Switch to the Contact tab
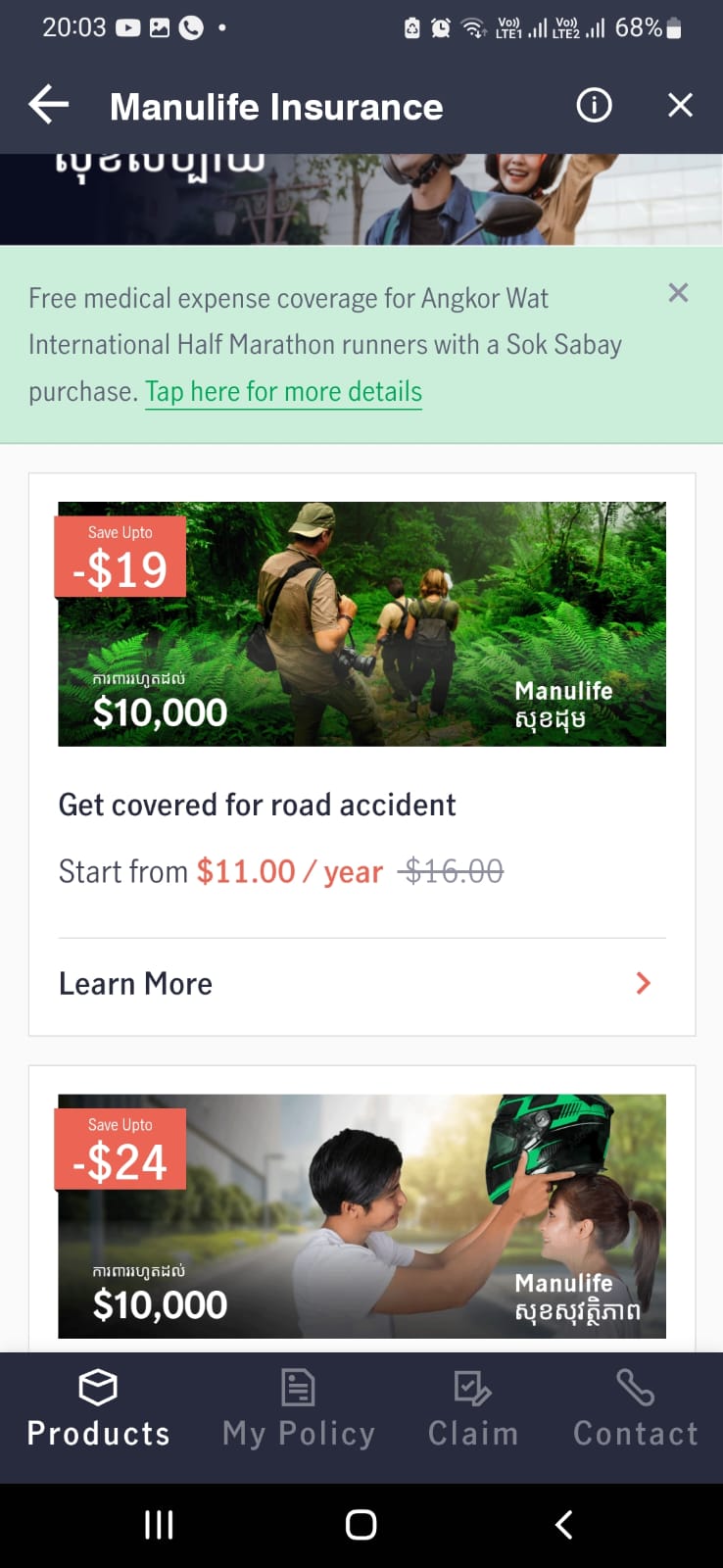Image resolution: width=723 pixels, height=1568 pixels. coord(635,1410)
